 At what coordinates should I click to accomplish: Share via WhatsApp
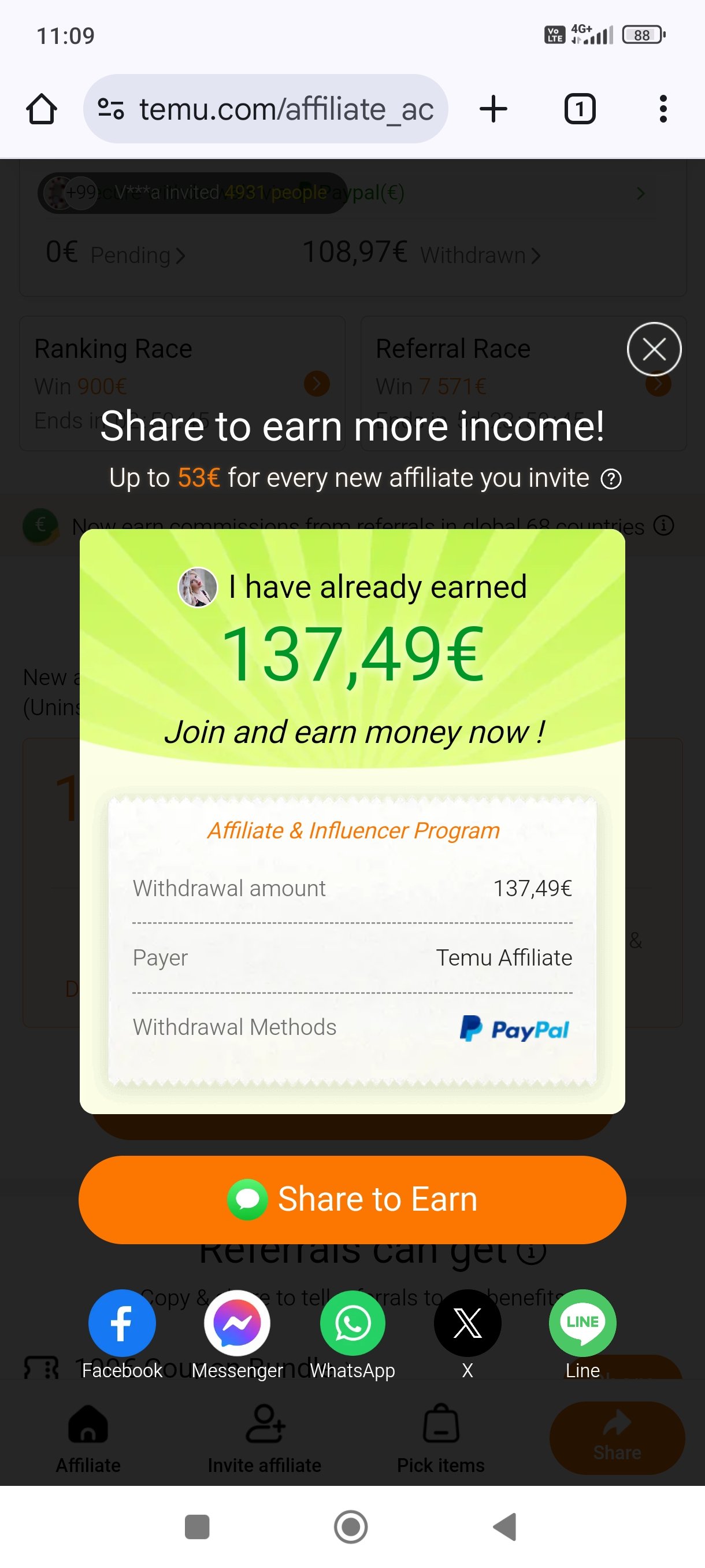coord(352,1334)
